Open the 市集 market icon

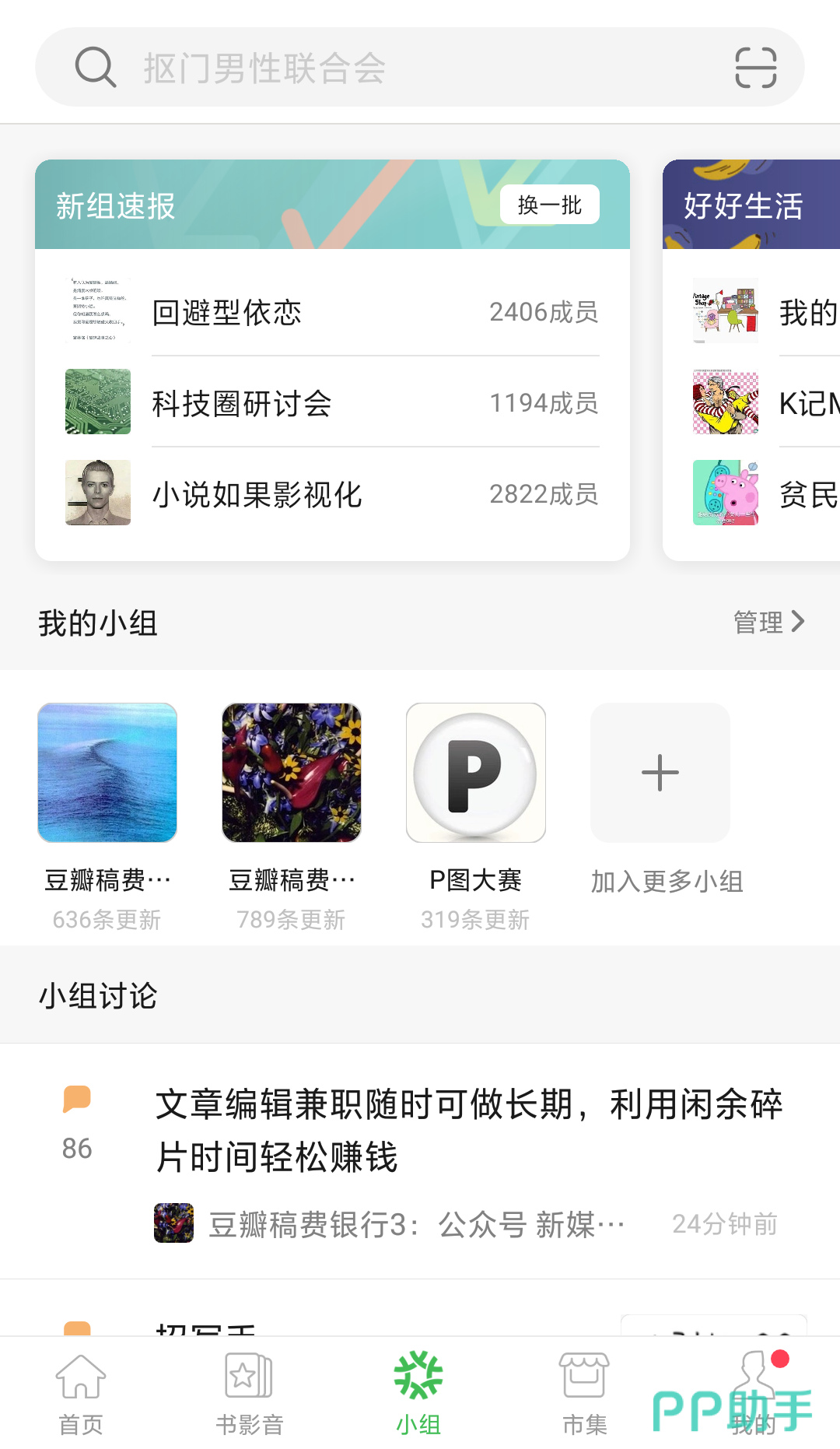(x=584, y=1377)
